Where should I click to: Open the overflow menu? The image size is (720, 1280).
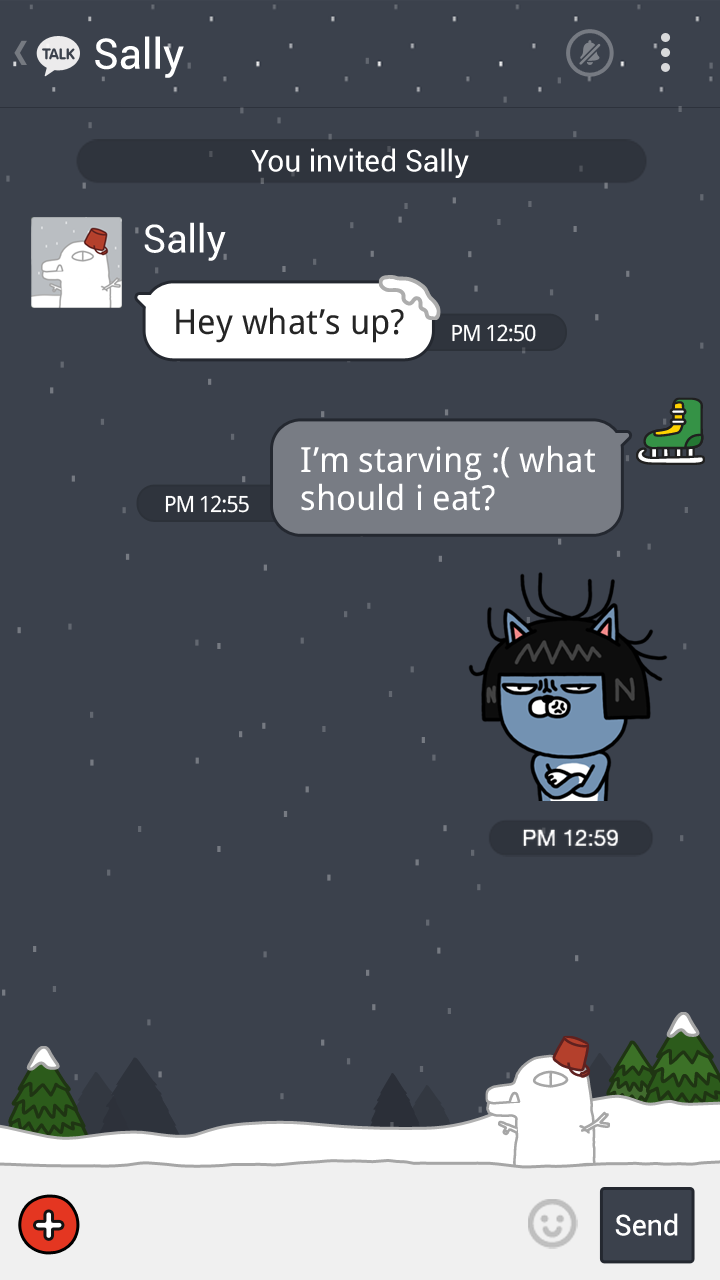[665, 53]
